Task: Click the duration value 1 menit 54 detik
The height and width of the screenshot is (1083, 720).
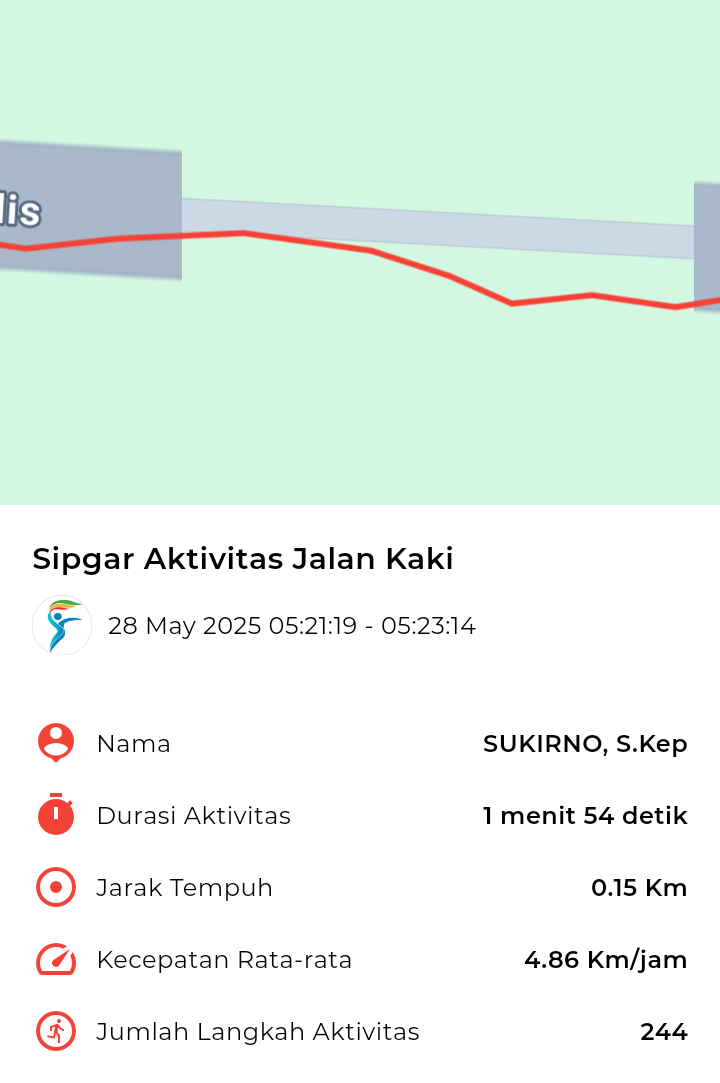Action: pos(584,815)
